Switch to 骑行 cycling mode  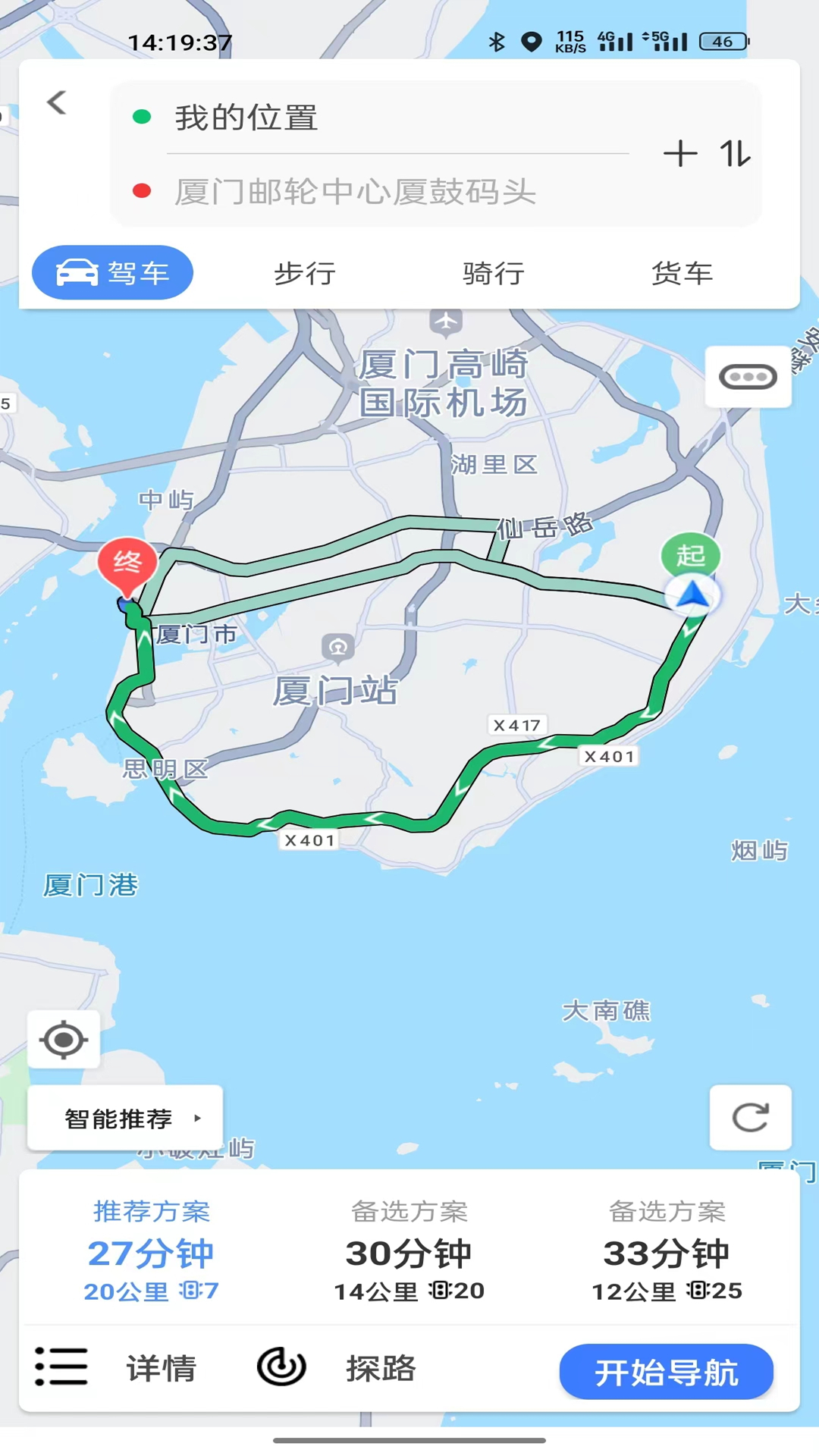tap(494, 273)
